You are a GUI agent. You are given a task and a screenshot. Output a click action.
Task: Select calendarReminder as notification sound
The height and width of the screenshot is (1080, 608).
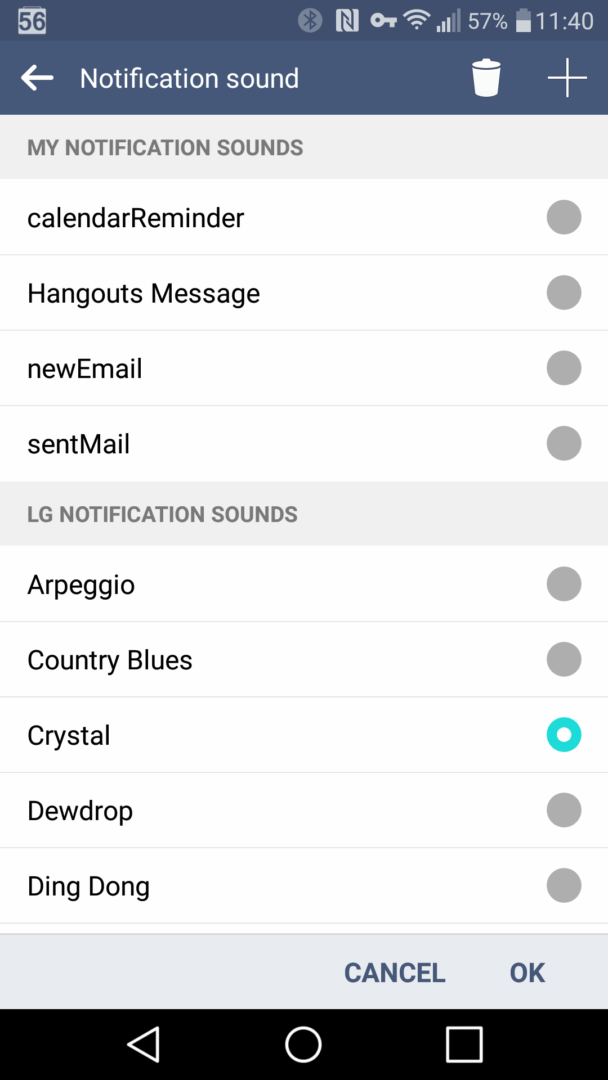pos(304,218)
